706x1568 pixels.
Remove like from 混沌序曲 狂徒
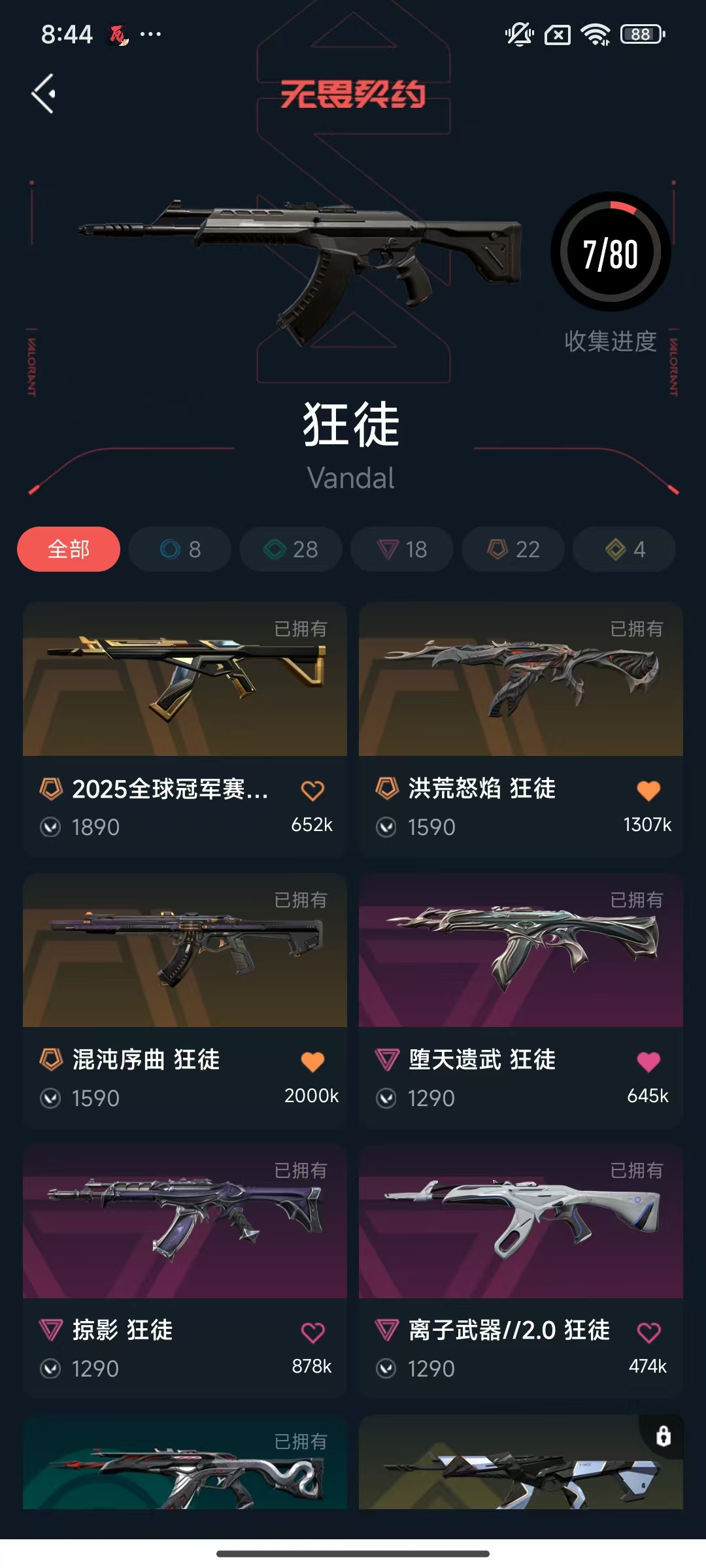(x=312, y=1062)
